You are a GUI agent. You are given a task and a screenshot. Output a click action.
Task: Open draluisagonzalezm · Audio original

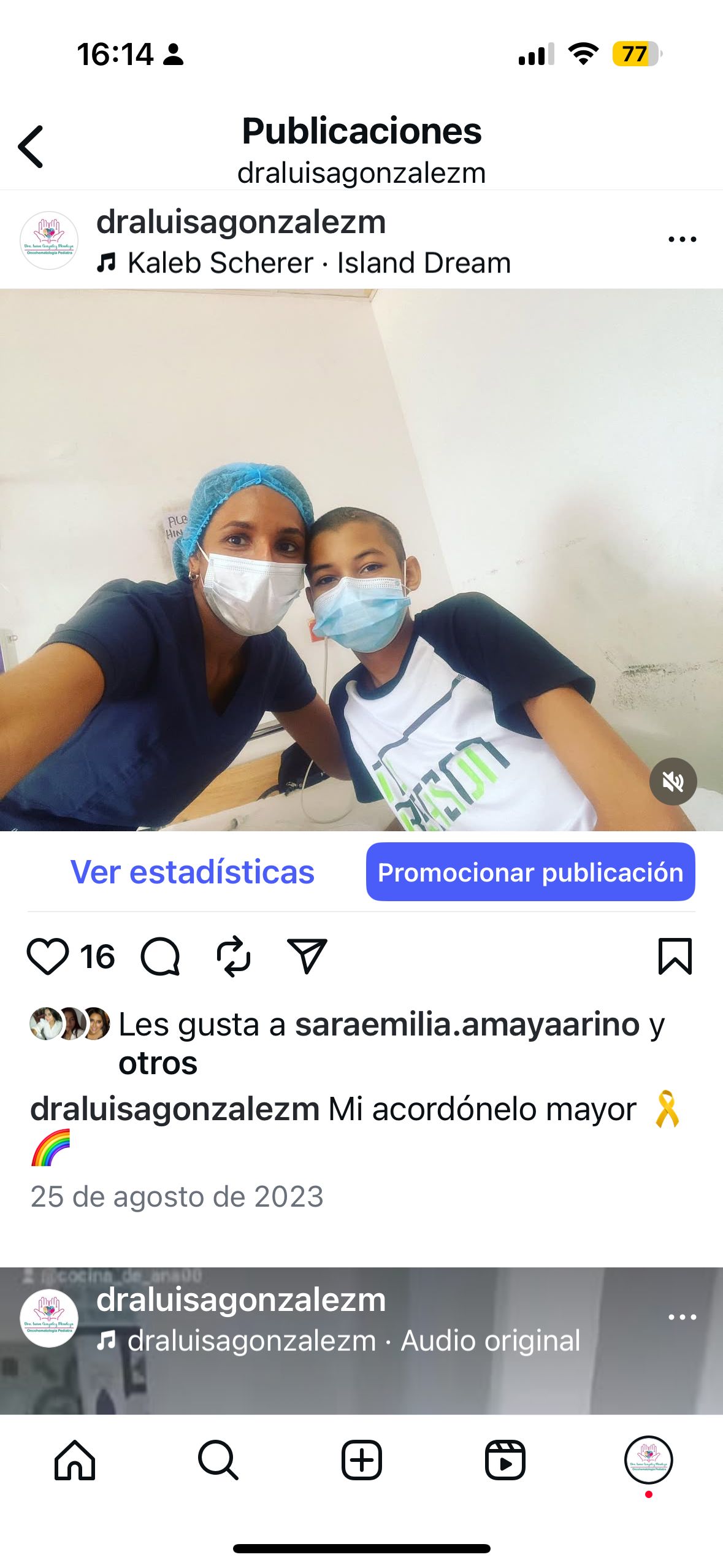click(x=353, y=1341)
